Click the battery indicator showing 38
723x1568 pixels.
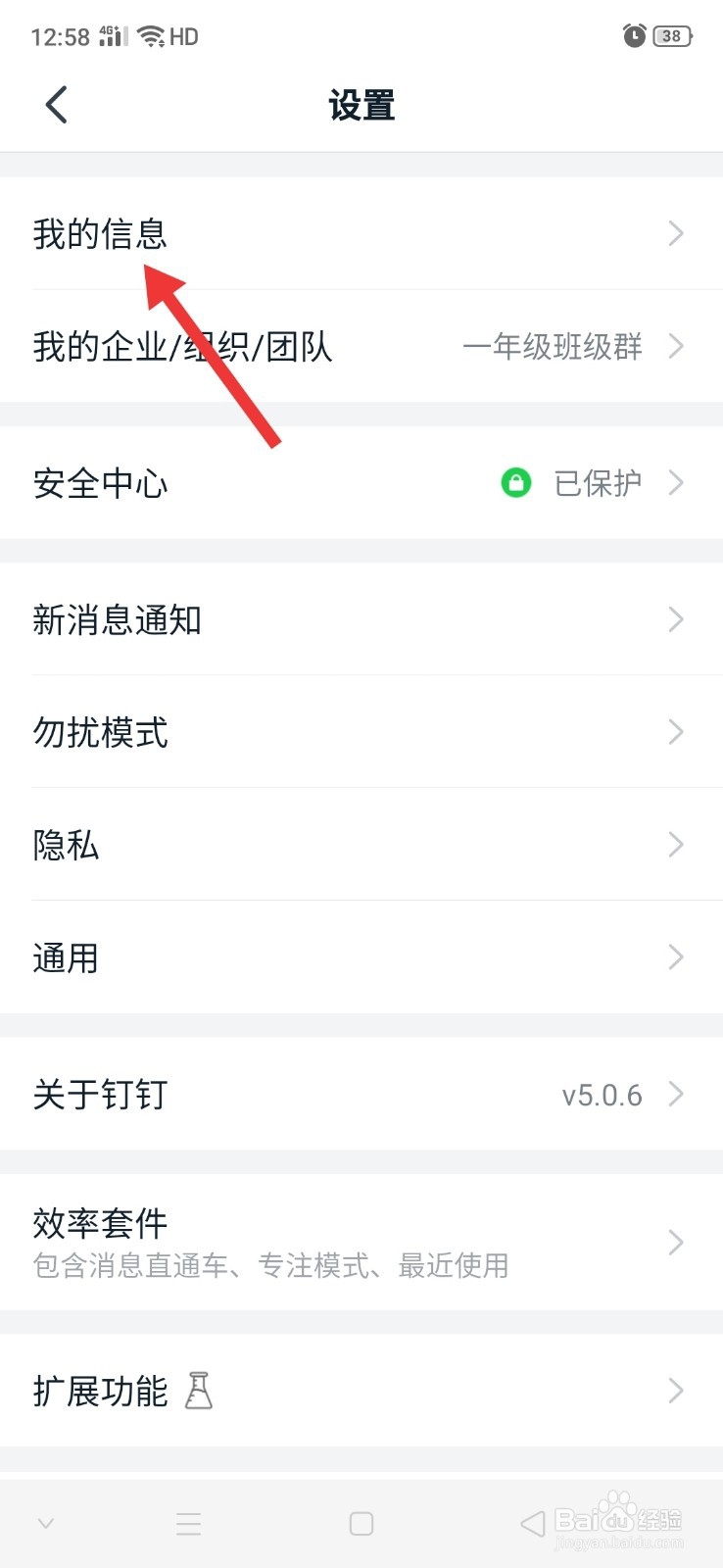click(x=671, y=35)
